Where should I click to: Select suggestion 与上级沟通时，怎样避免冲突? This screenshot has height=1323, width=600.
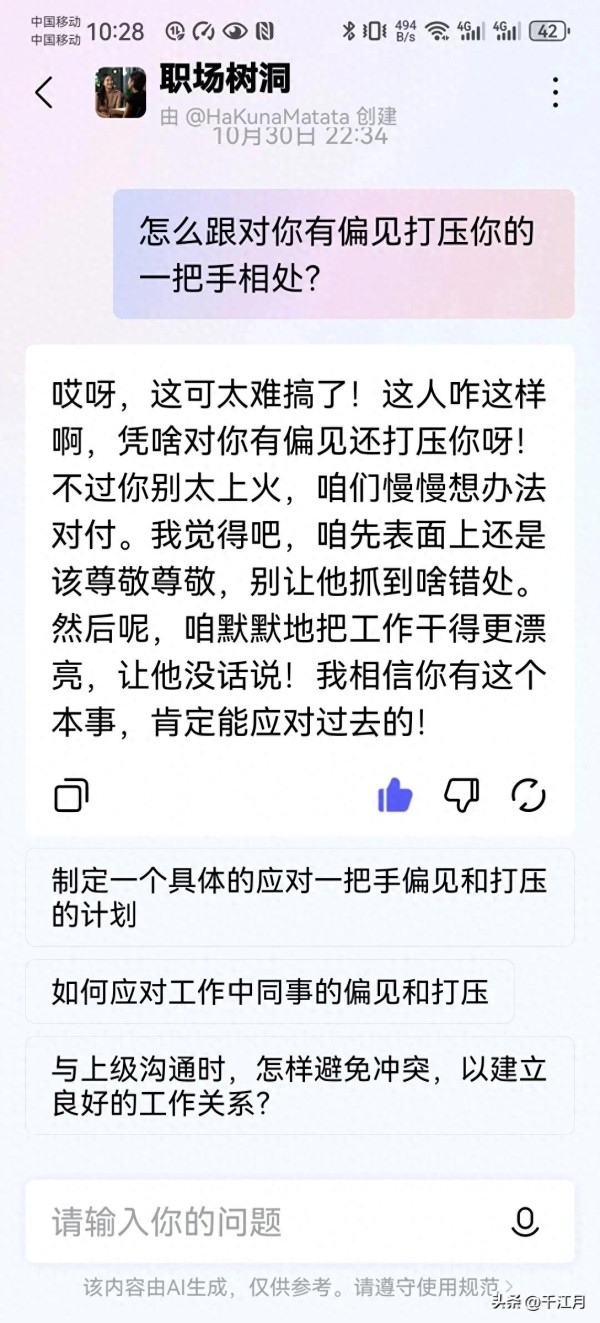[300, 1085]
